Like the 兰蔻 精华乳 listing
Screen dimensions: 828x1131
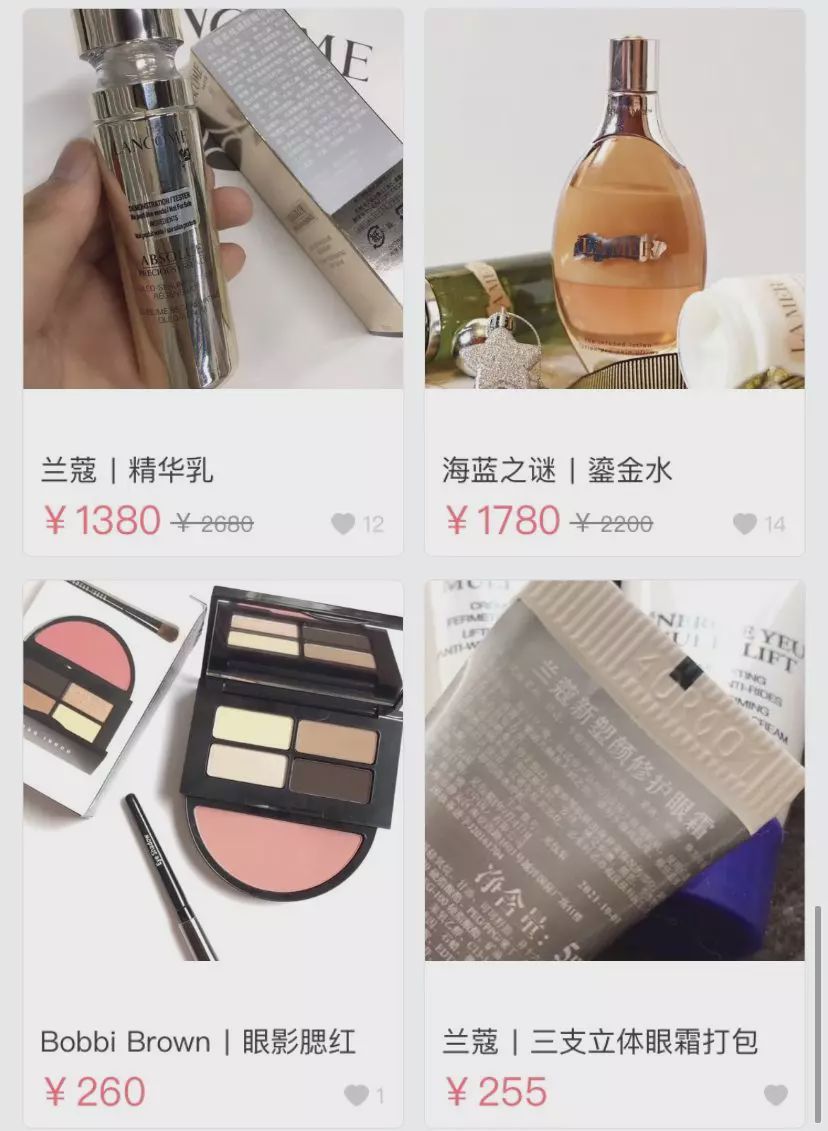click(x=343, y=524)
